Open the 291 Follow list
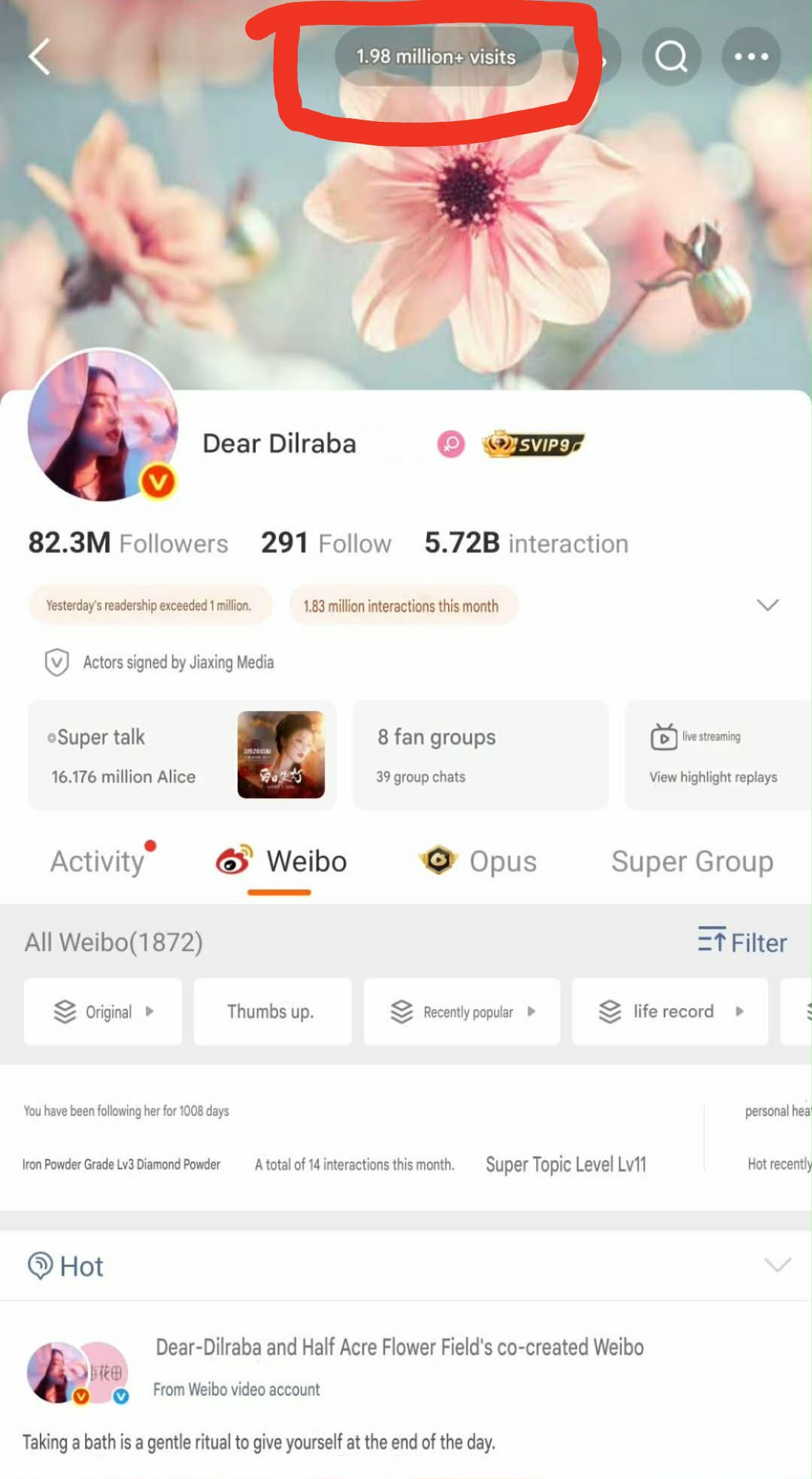This screenshot has width=812, height=1479. click(x=326, y=543)
